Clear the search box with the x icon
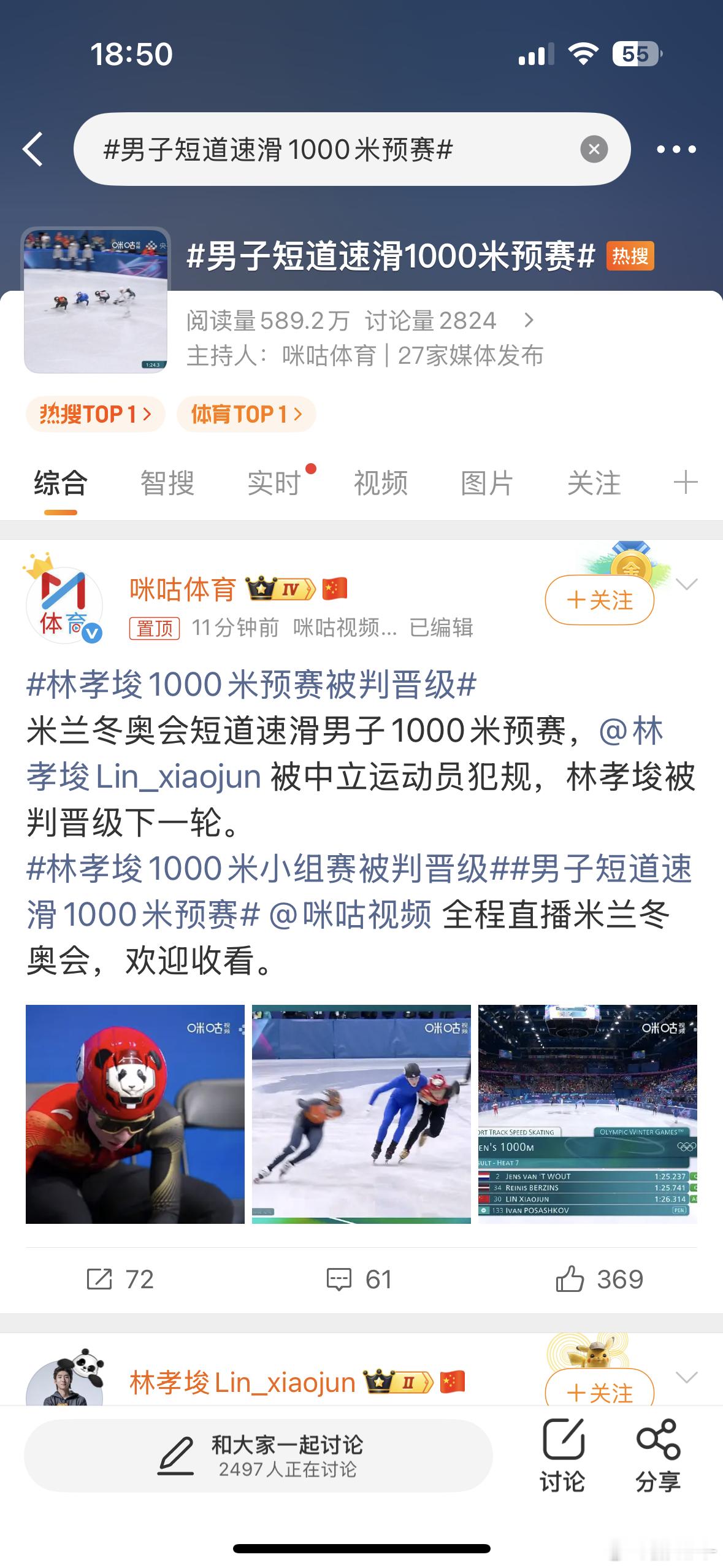Viewport: 723px width, 1568px height. coord(592,148)
